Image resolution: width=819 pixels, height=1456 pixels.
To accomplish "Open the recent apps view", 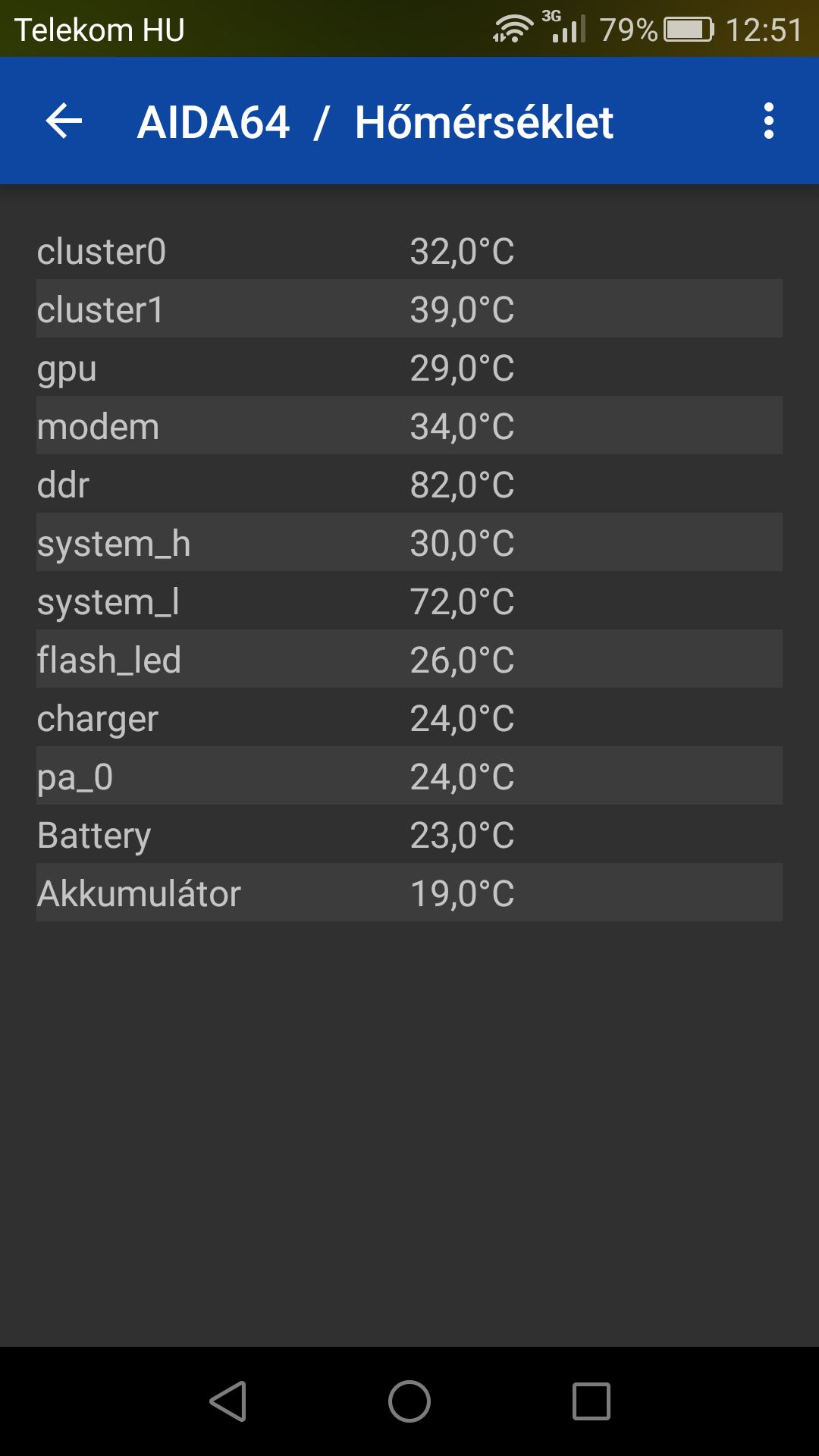I will (591, 1401).
